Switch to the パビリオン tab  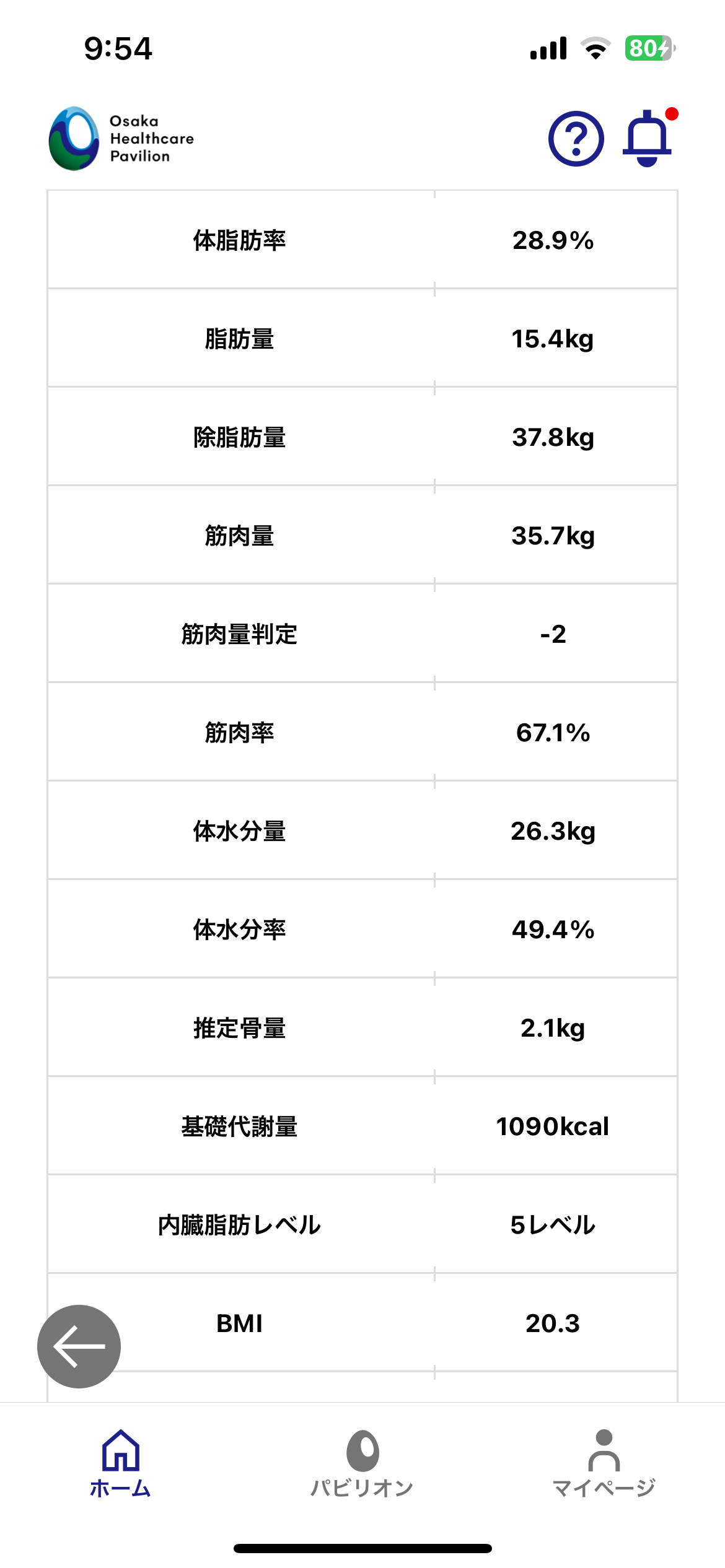(x=362, y=1463)
